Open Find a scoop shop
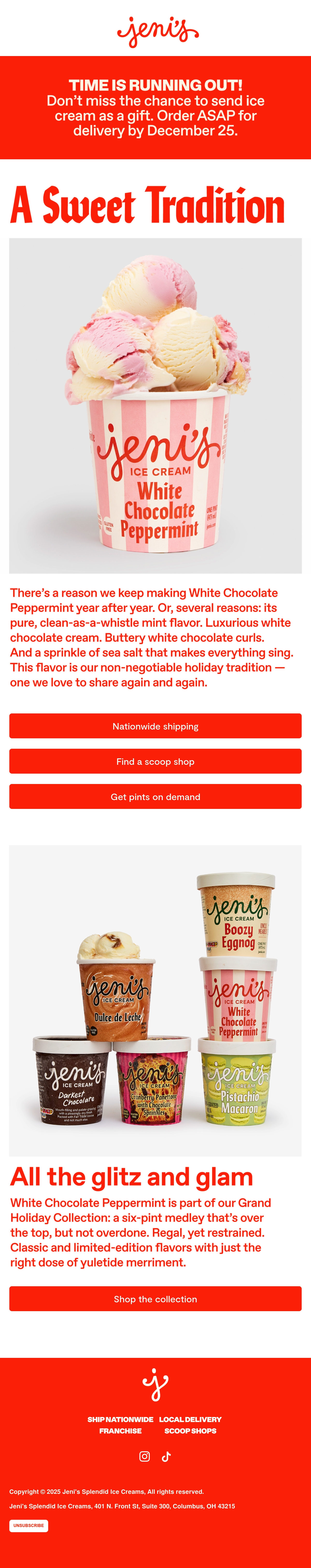 [x=155, y=761]
